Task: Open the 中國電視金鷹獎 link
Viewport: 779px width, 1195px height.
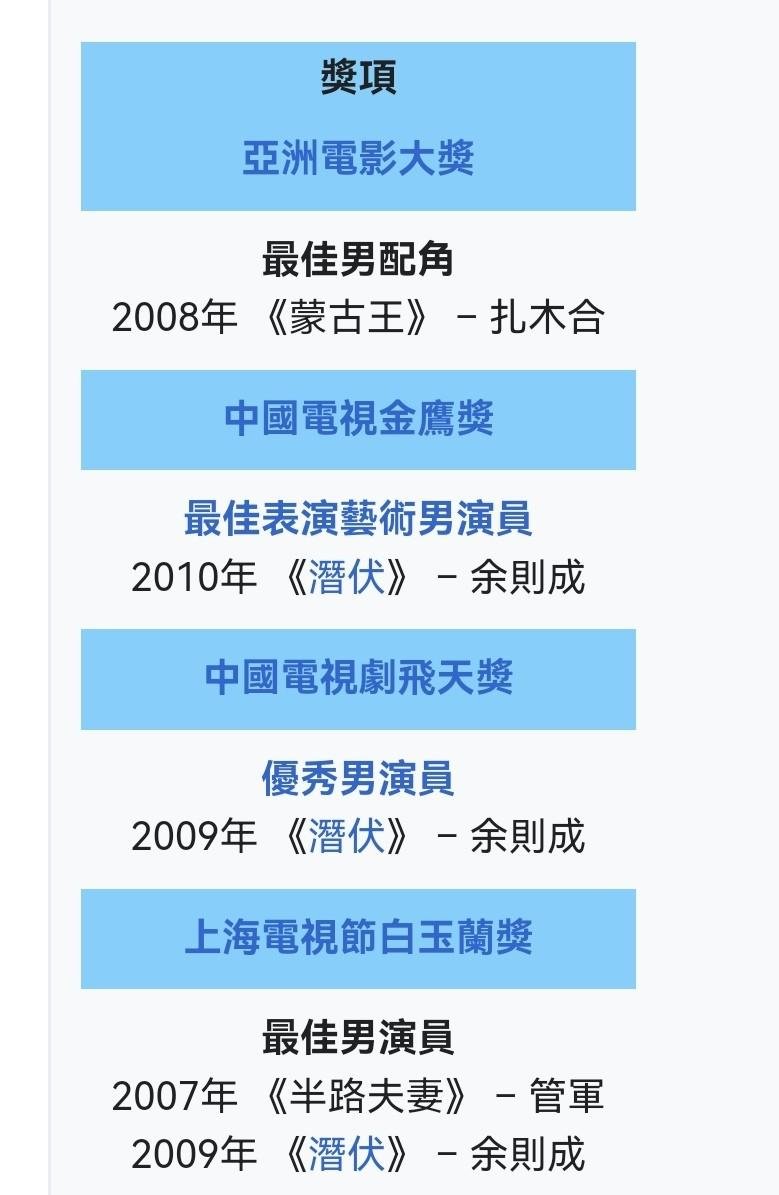Action: coord(358,418)
